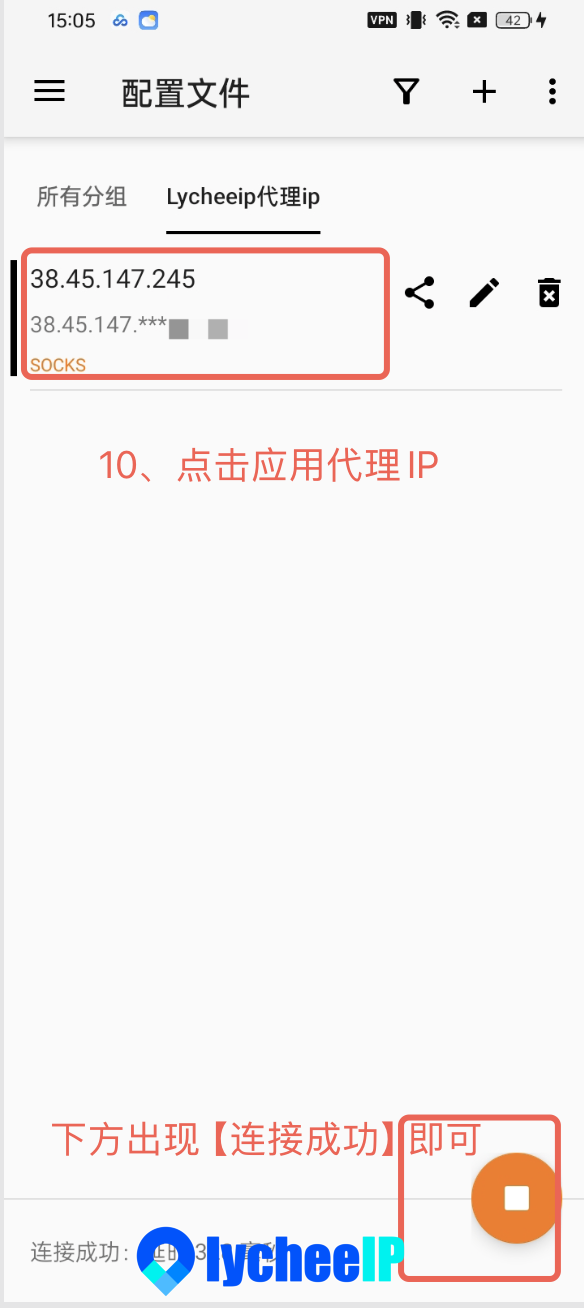Image resolution: width=584 pixels, height=1308 pixels.
Task: Open the three-dot overflow menu
Action: [x=552, y=92]
